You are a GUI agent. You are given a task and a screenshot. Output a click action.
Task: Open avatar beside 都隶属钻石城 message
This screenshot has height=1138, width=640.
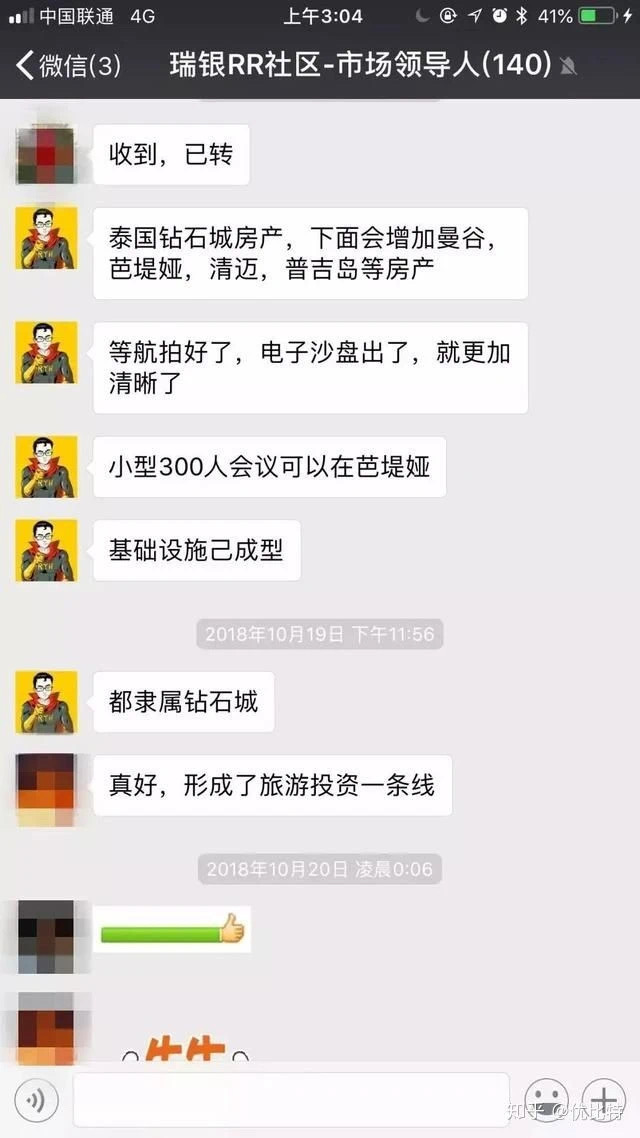coord(46,702)
